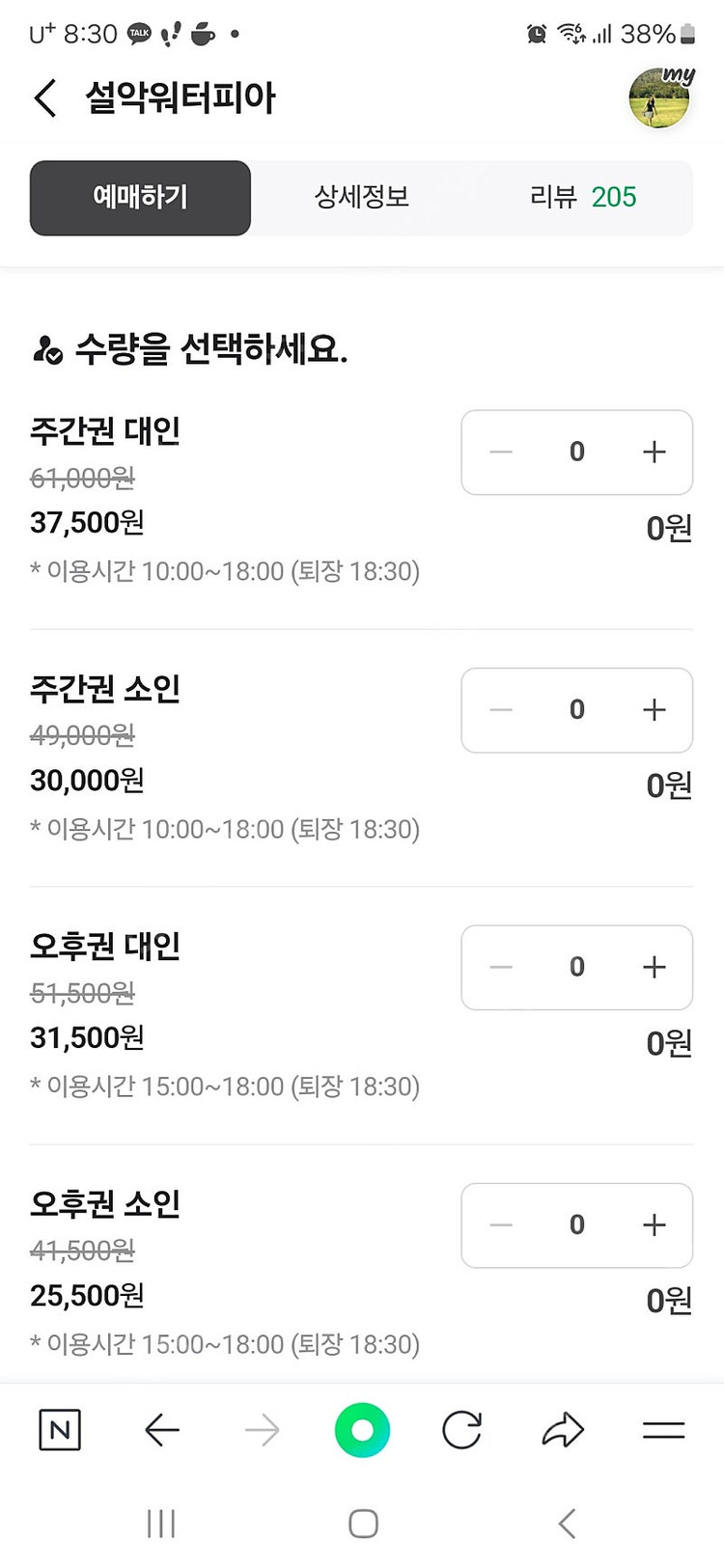
Task: Tap the Naver N logo icon
Action: (59, 1431)
